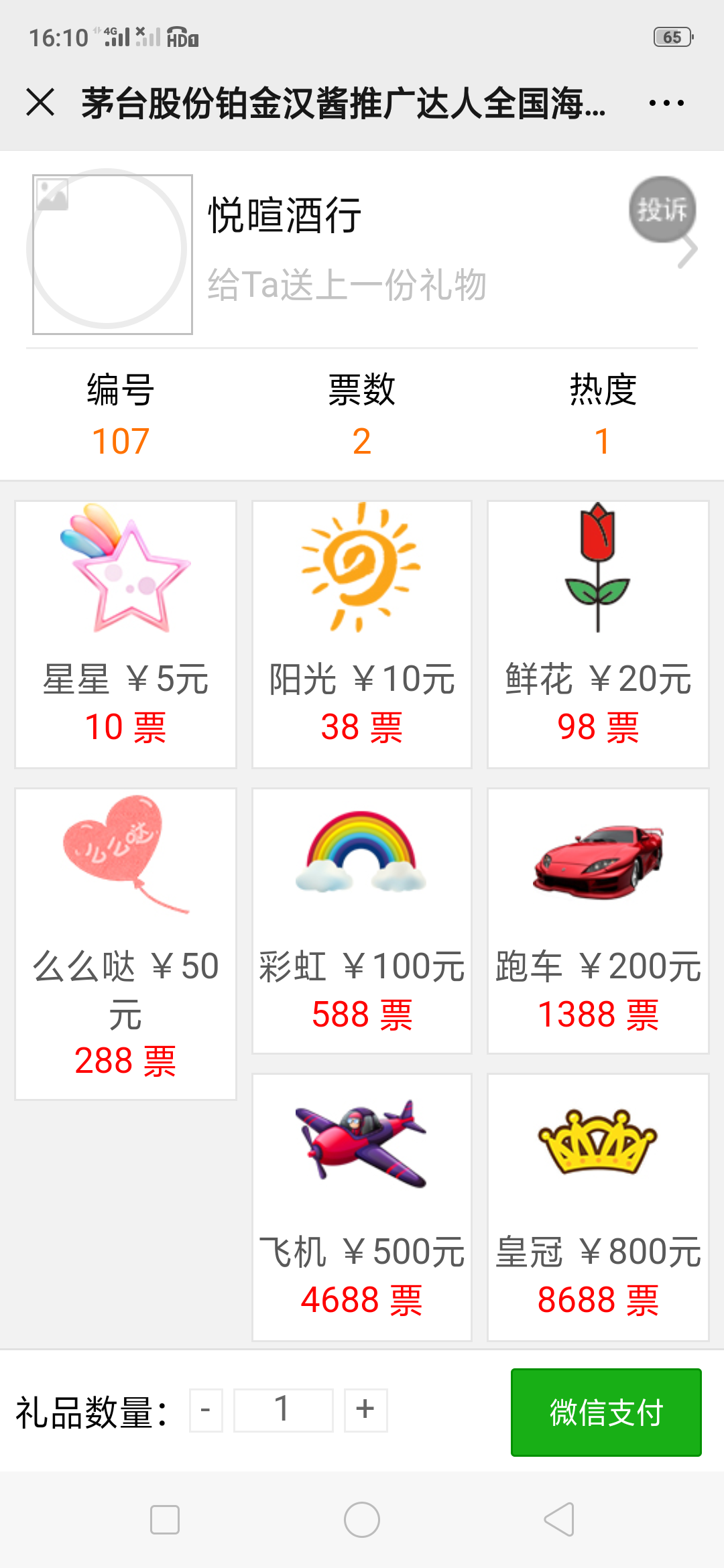724x1568 pixels.
Task: Go back using system back button
Action: coord(559,1519)
